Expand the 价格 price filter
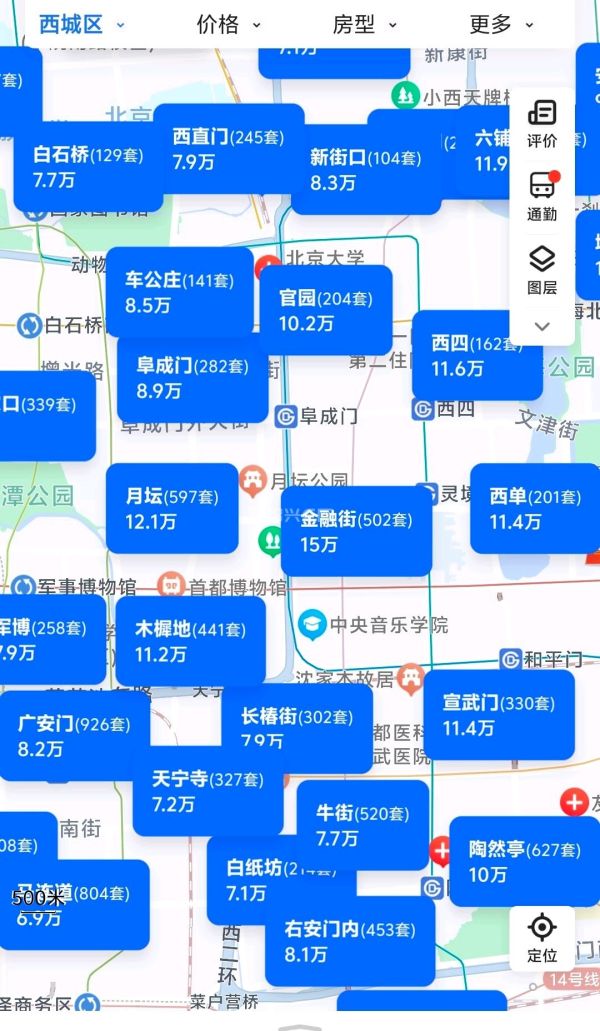 (228, 24)
